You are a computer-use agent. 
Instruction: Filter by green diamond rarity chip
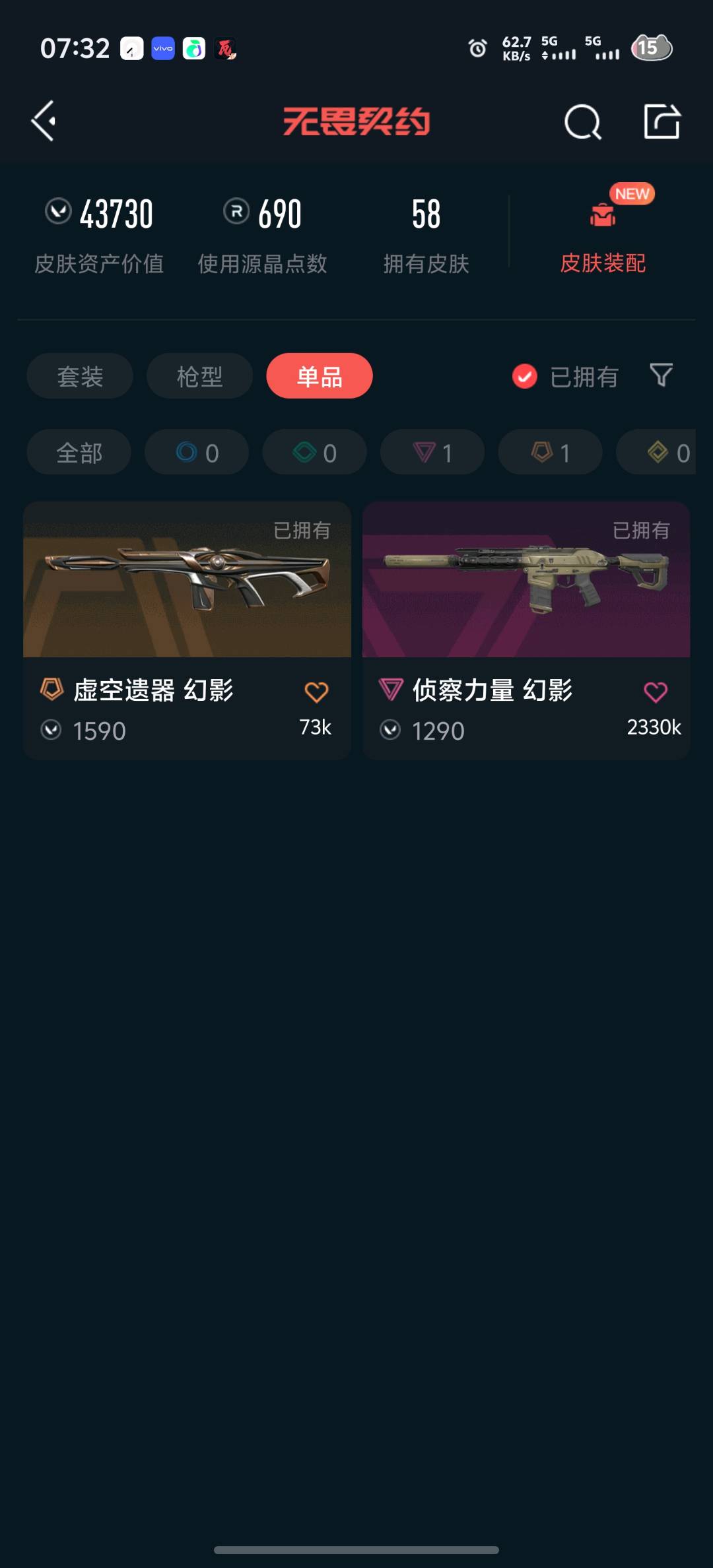click(314, 453)
